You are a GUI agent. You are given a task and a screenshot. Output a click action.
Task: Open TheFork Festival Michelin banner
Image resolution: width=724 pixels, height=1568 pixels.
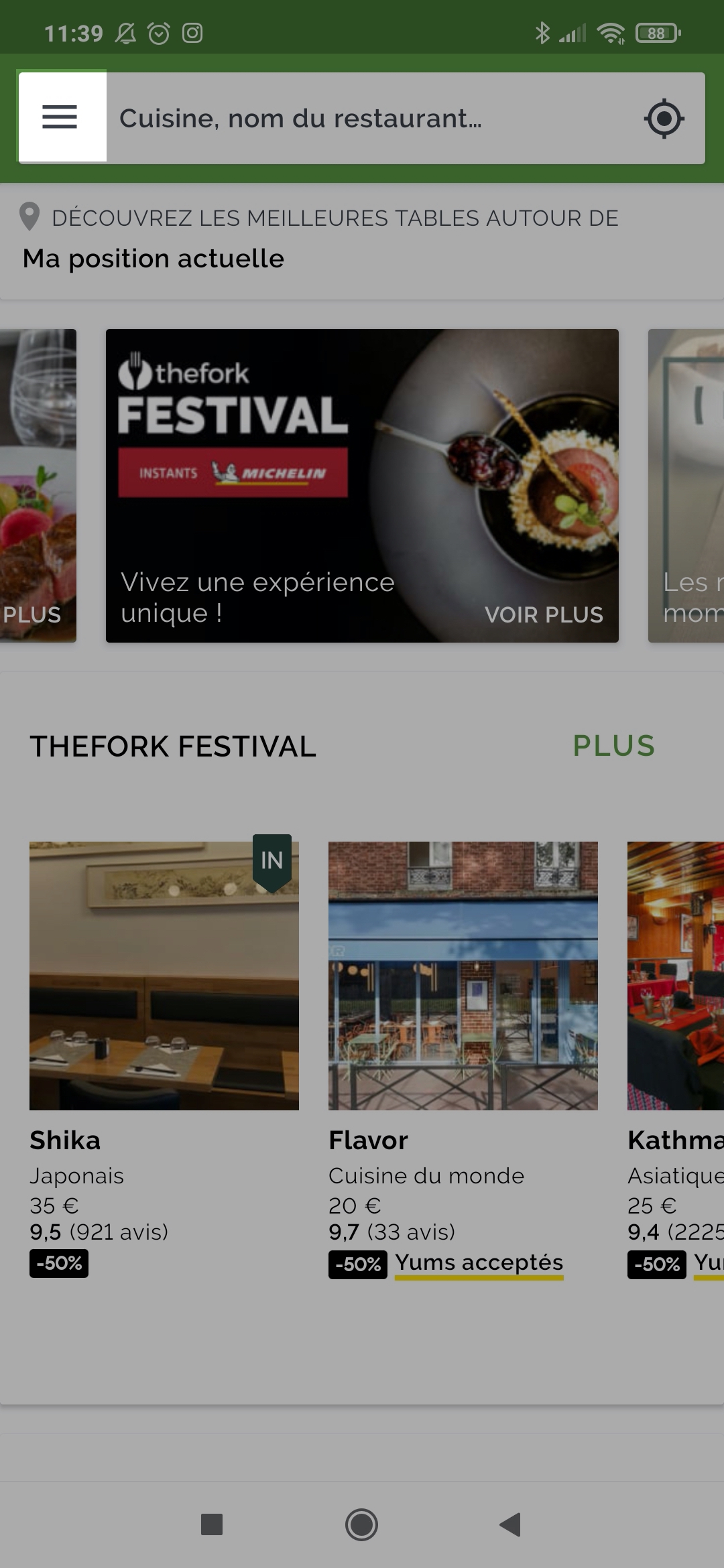[362, 485]
